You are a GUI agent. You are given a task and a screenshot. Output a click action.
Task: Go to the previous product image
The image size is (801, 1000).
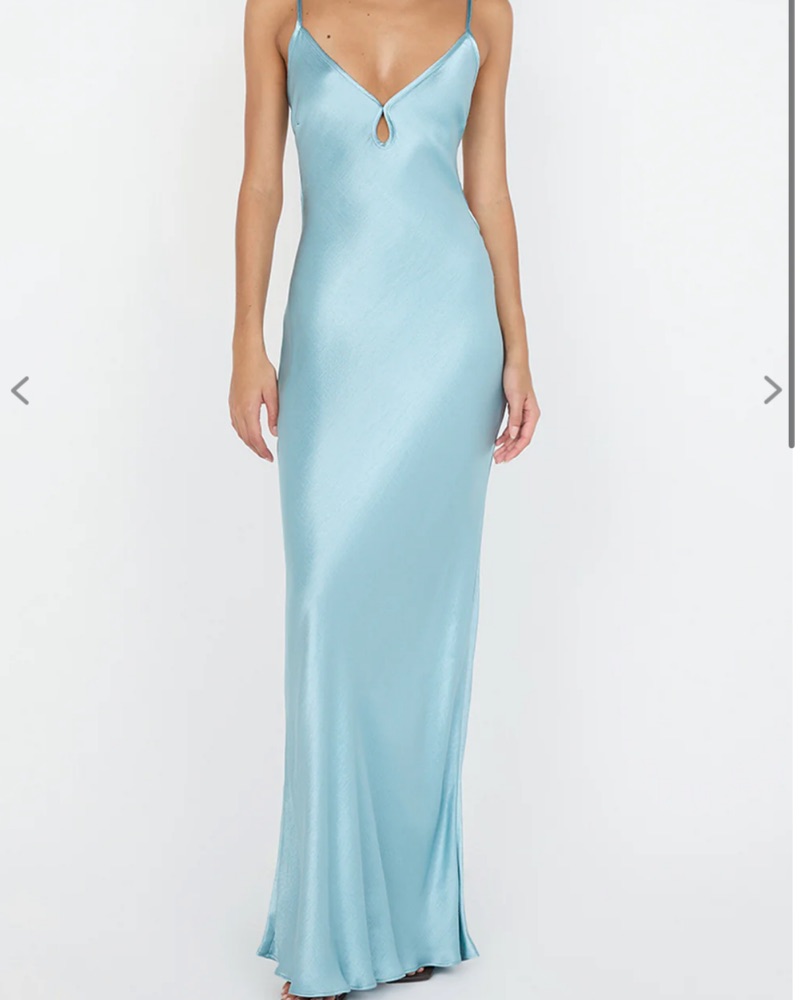pos(20,390)
